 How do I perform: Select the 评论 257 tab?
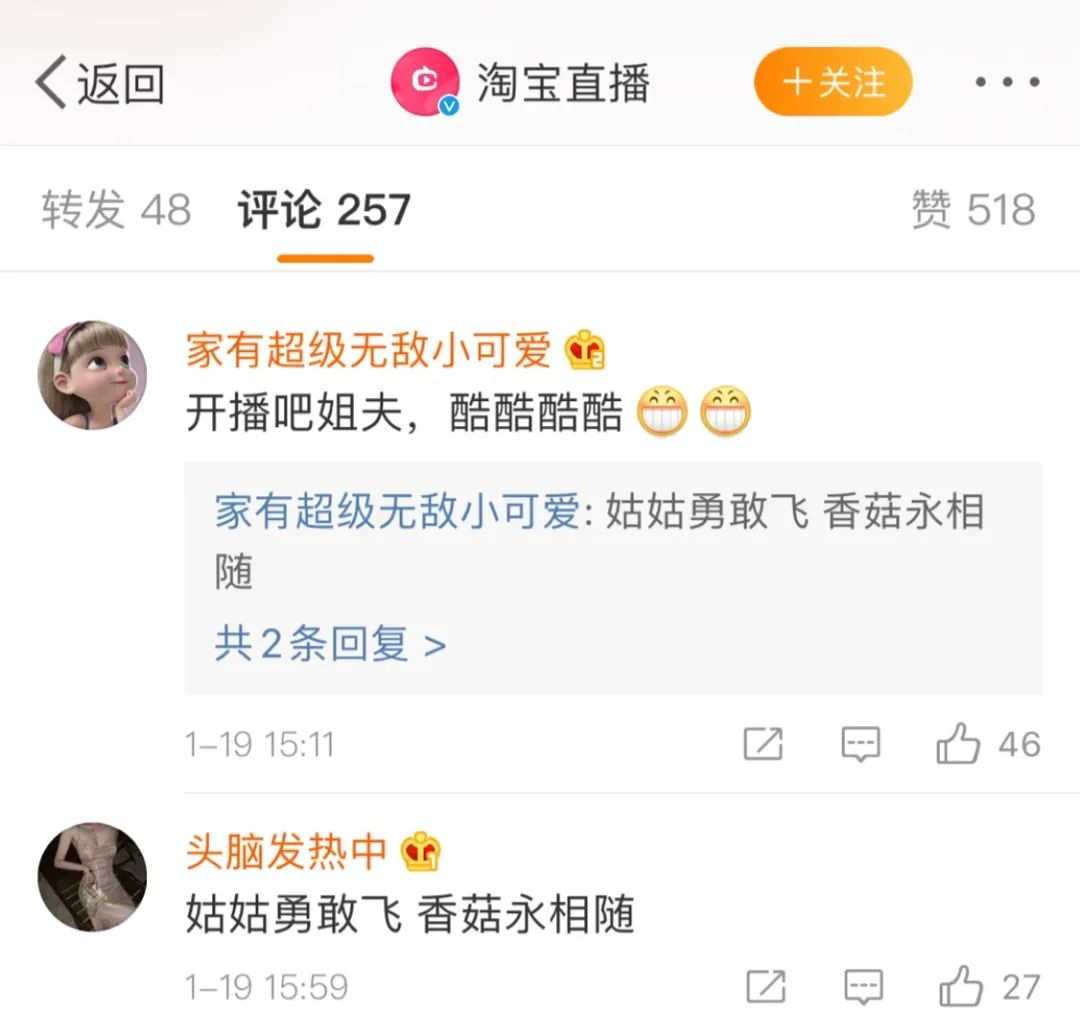coord(324,211)
